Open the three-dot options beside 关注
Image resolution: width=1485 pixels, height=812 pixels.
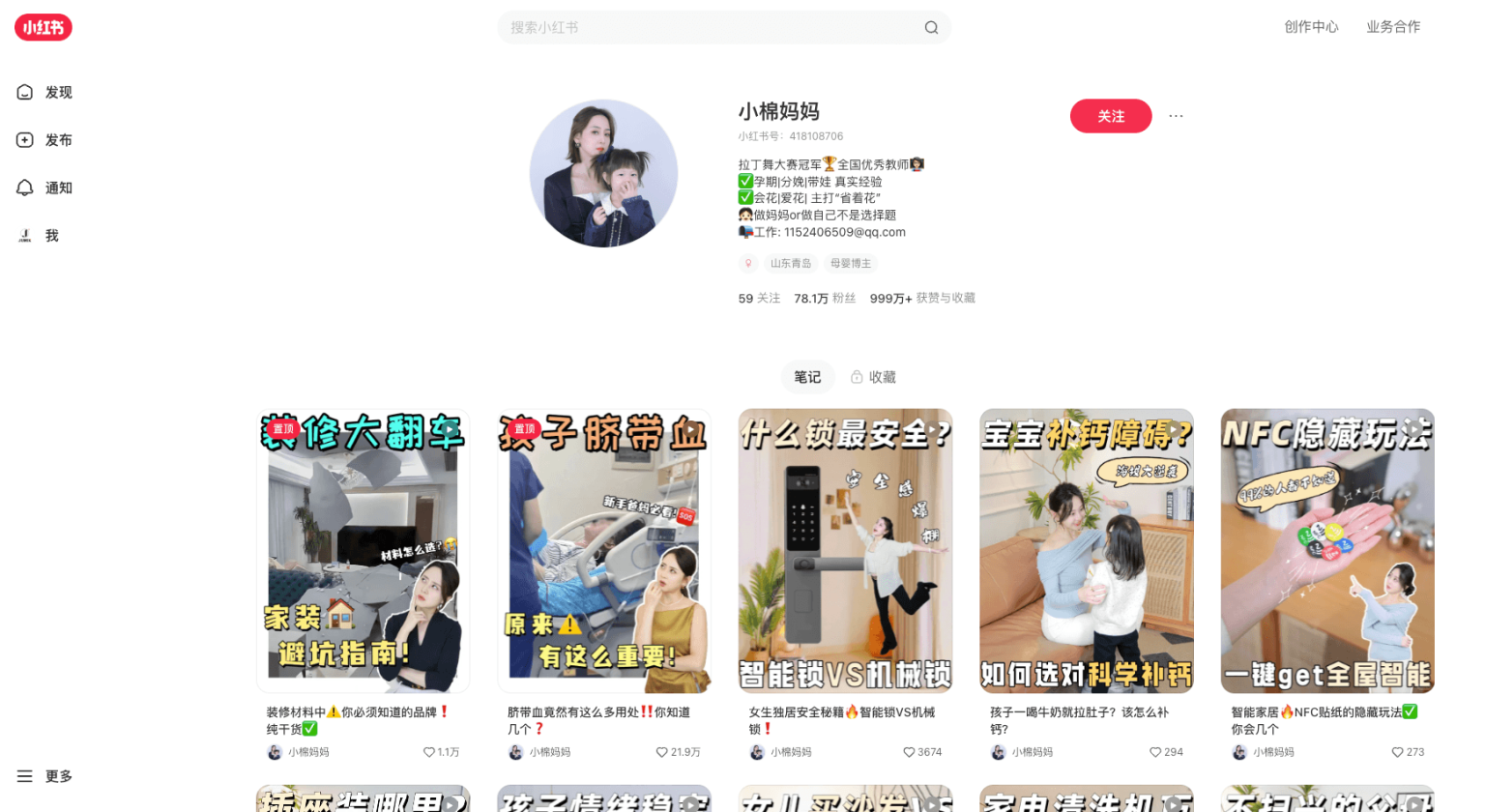click(1176, 116)
